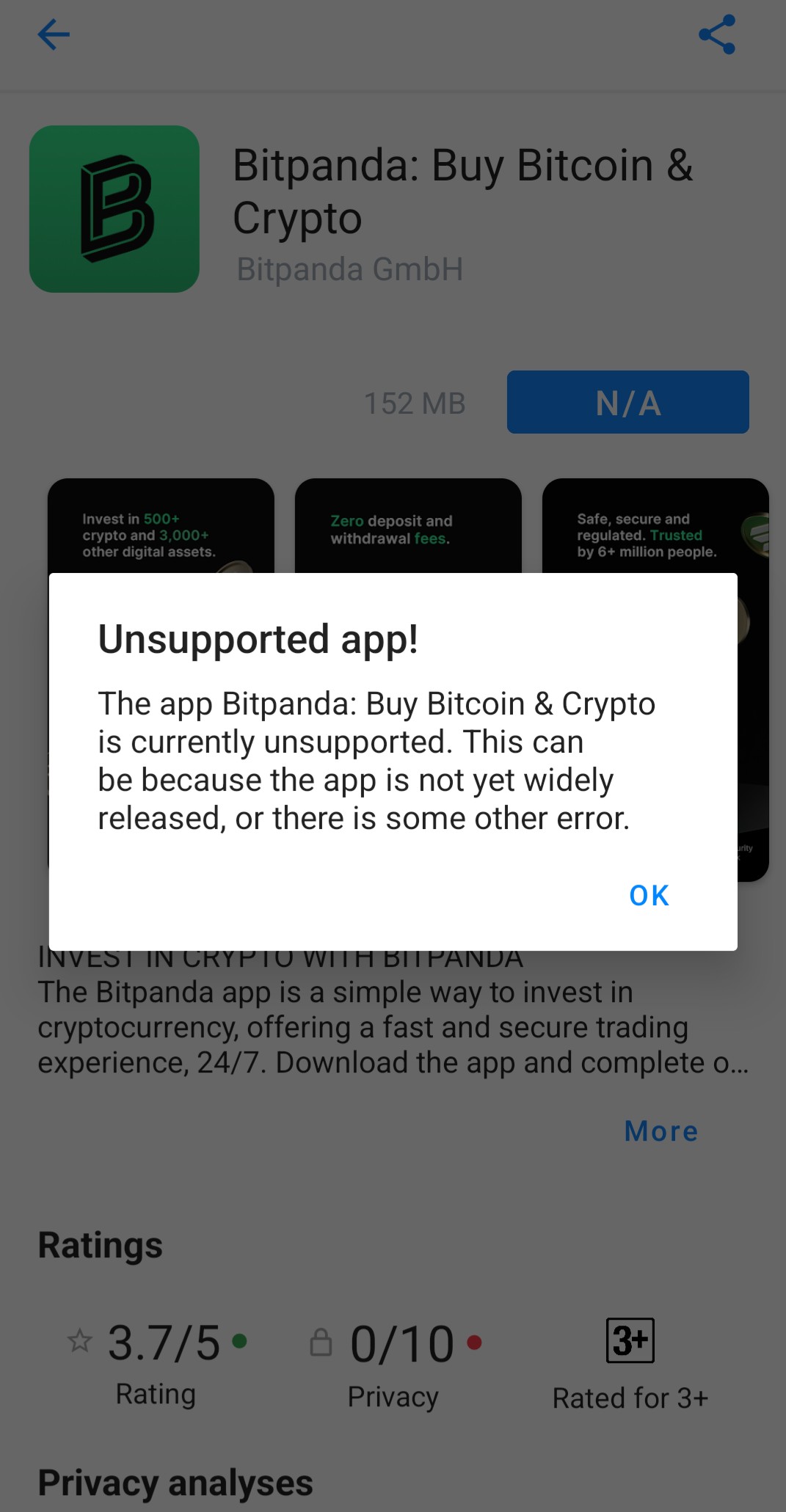Open the 'Invest in 500+ crypto' screenshot
Viewport: 786px width, 1512px height.
161,525
